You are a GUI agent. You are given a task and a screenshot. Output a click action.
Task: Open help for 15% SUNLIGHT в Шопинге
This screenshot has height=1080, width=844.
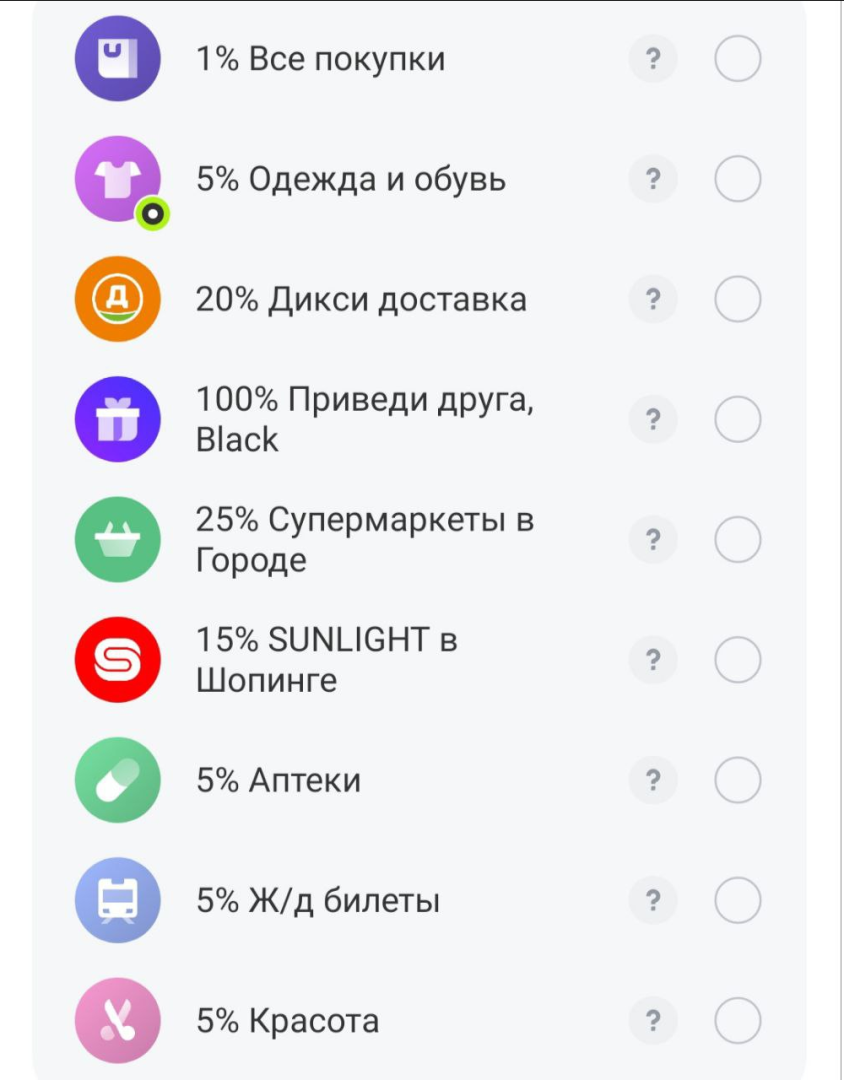(653, 660)
